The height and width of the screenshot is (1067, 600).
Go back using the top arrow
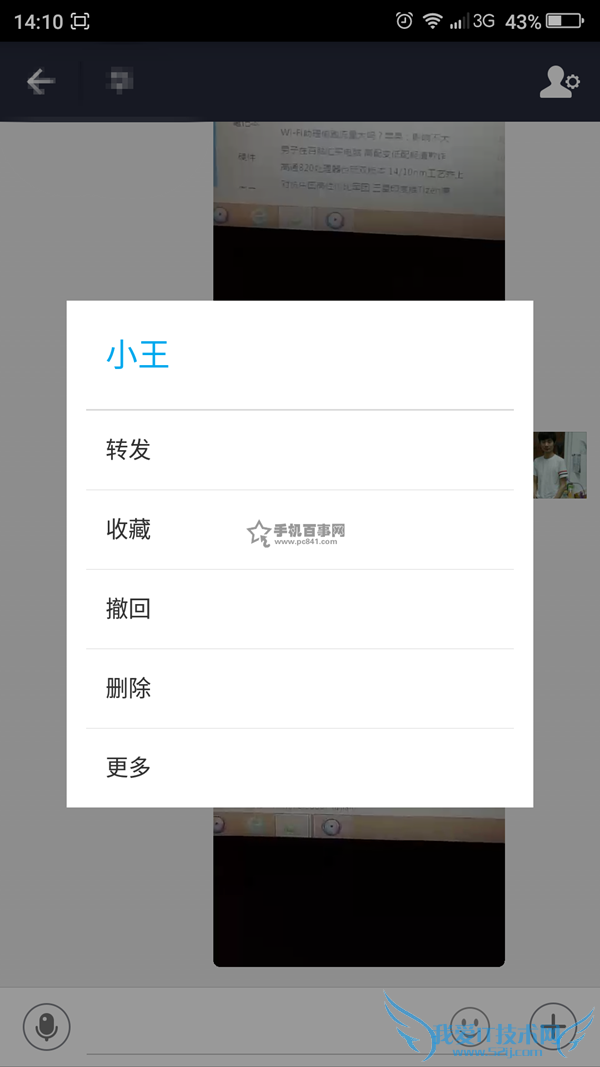tap(41, 82)
